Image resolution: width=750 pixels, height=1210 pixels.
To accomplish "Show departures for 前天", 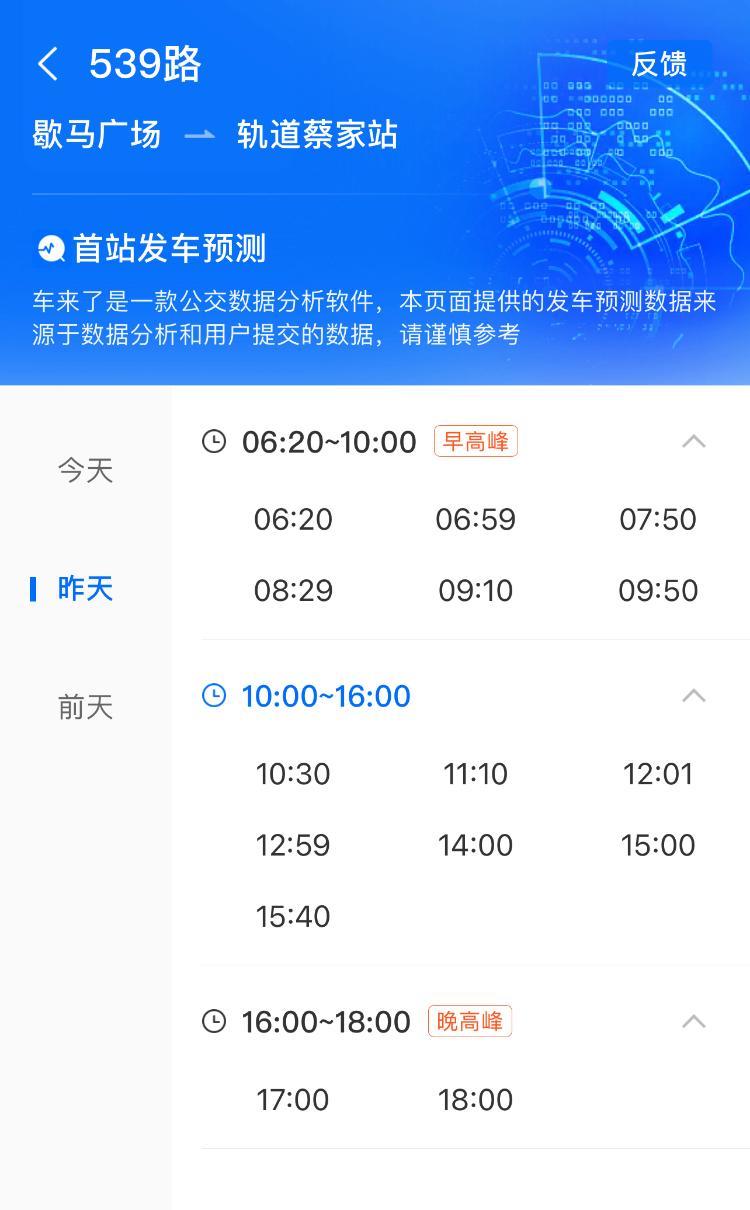I will pyautogui.click(x=86, y=707).
